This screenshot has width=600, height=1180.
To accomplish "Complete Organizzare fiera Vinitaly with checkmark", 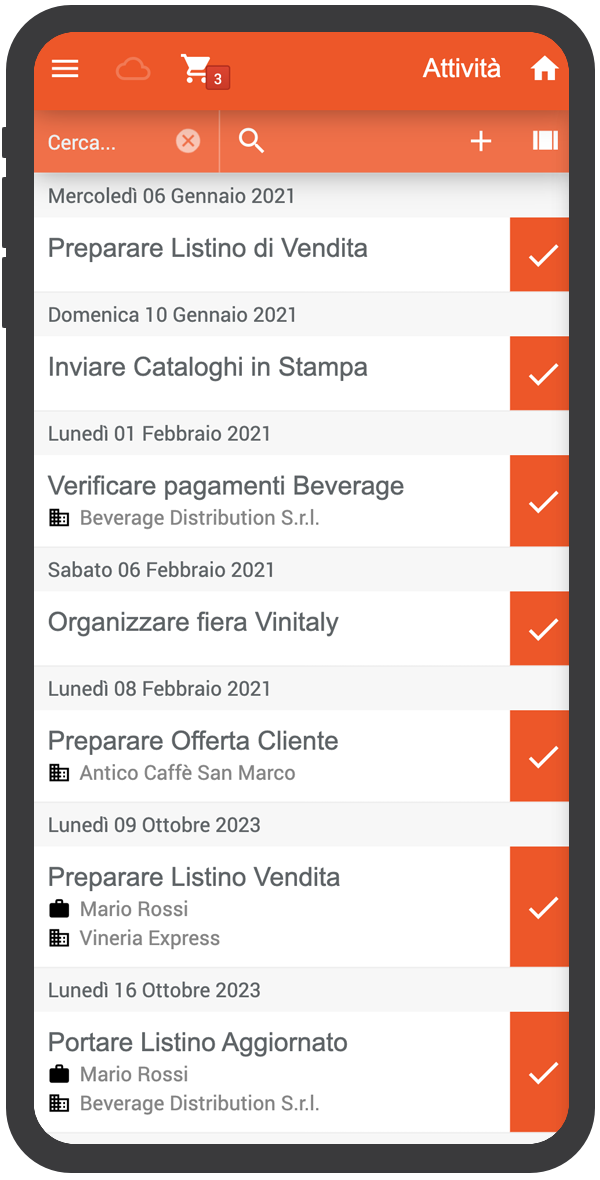I will pos(540,628).
